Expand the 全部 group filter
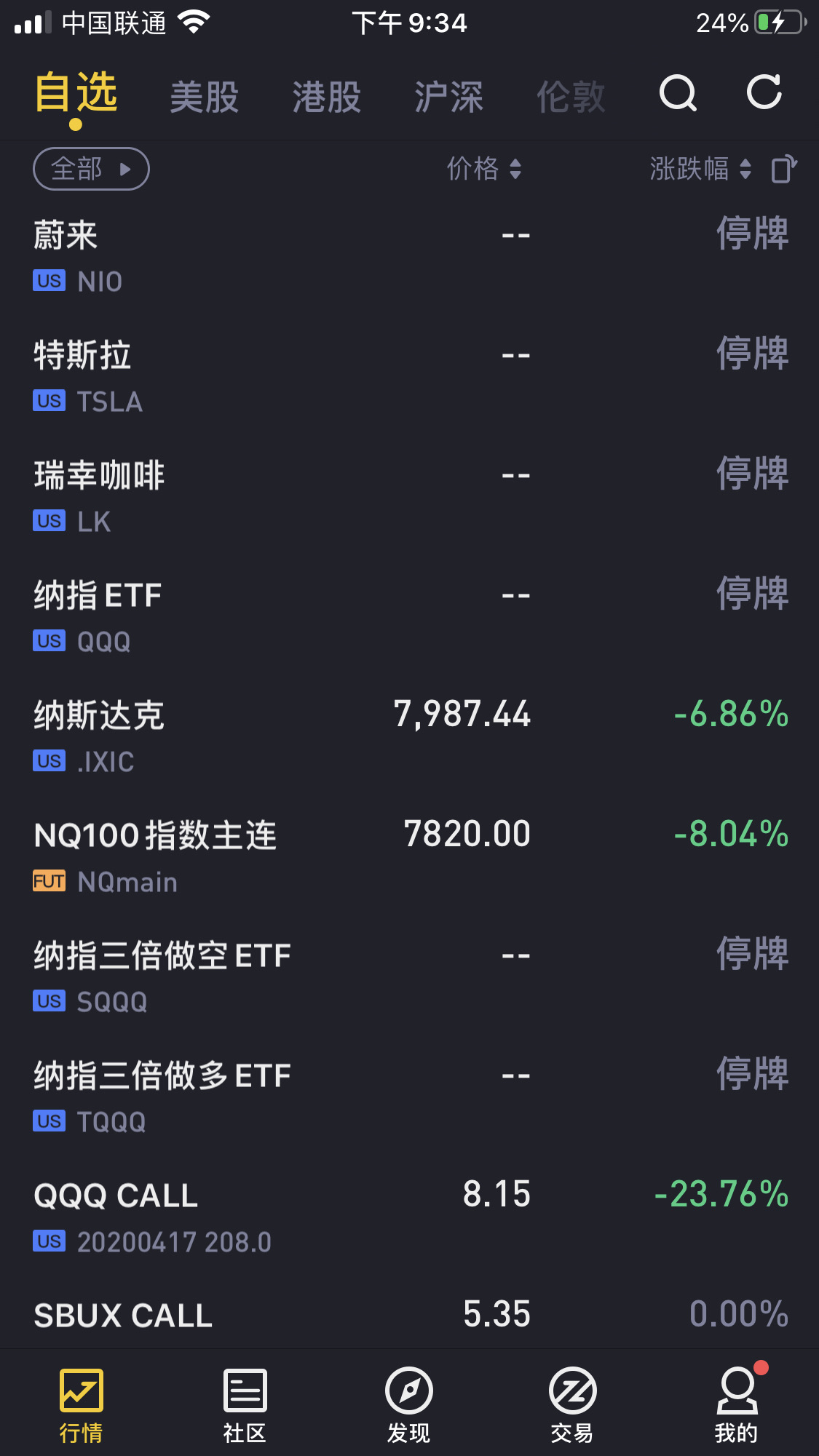 (x=91, y=169)
